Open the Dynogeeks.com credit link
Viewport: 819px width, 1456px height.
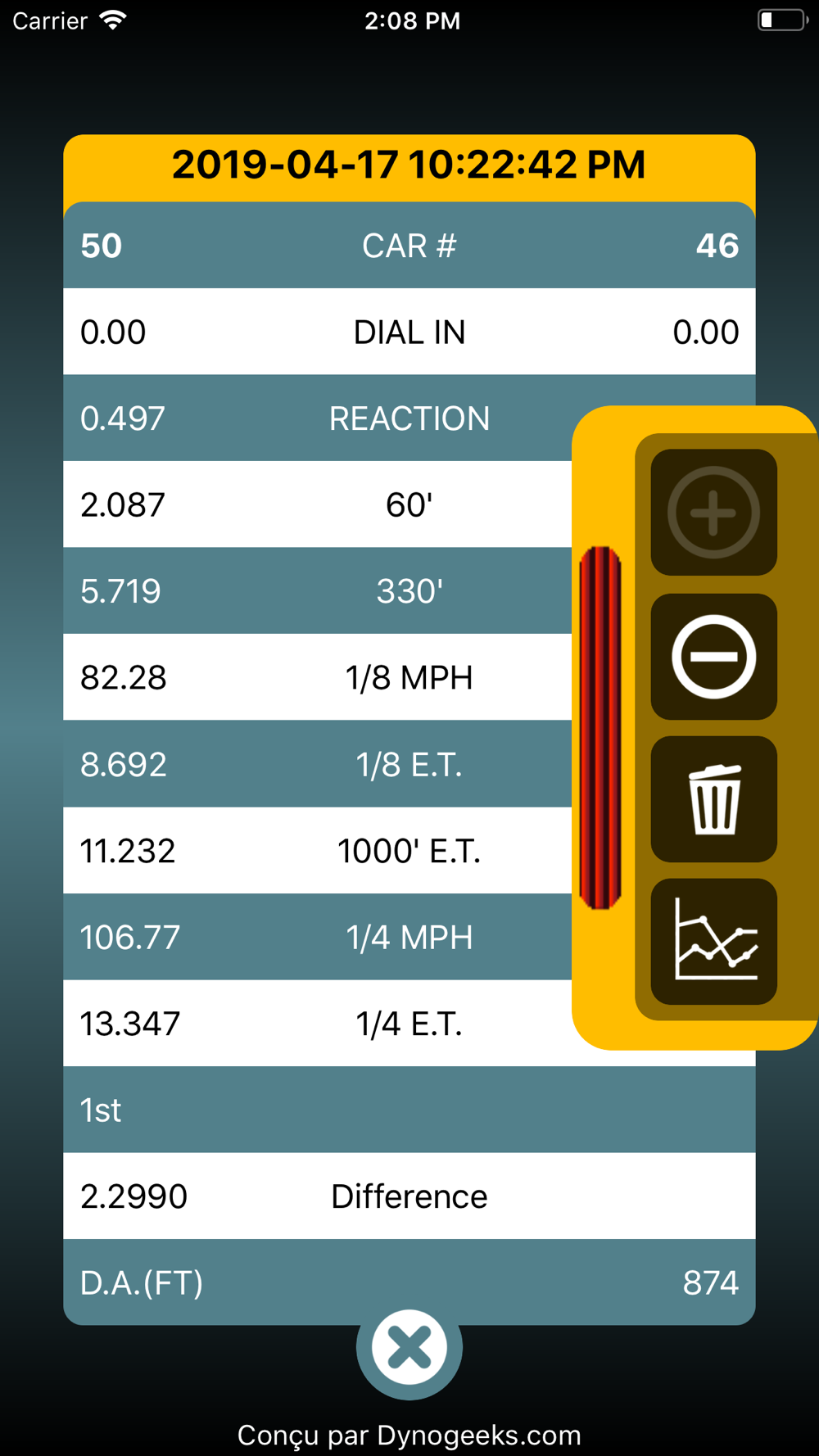click(409, 1436)
